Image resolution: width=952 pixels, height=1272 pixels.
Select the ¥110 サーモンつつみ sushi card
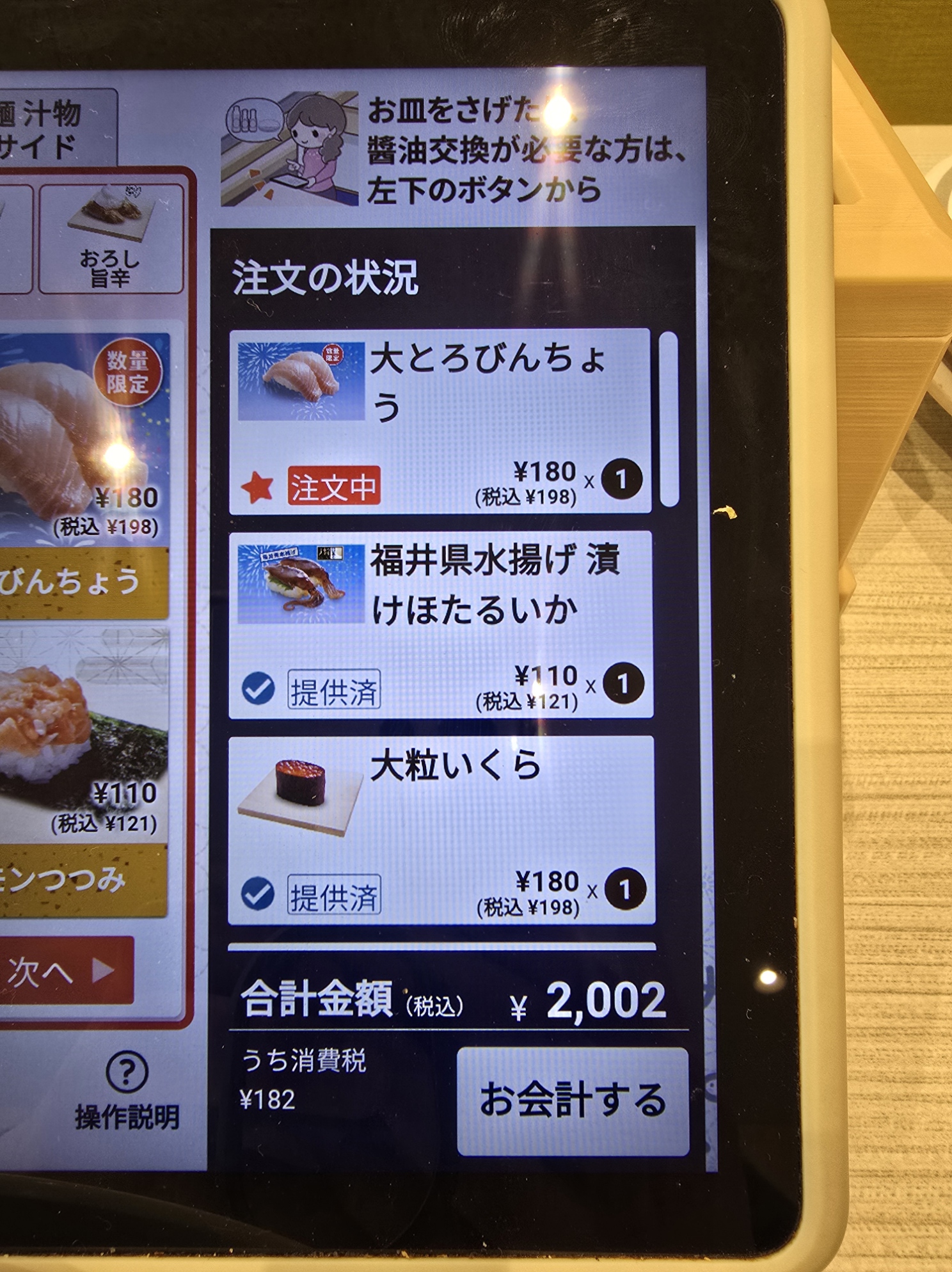coord(83,771)
